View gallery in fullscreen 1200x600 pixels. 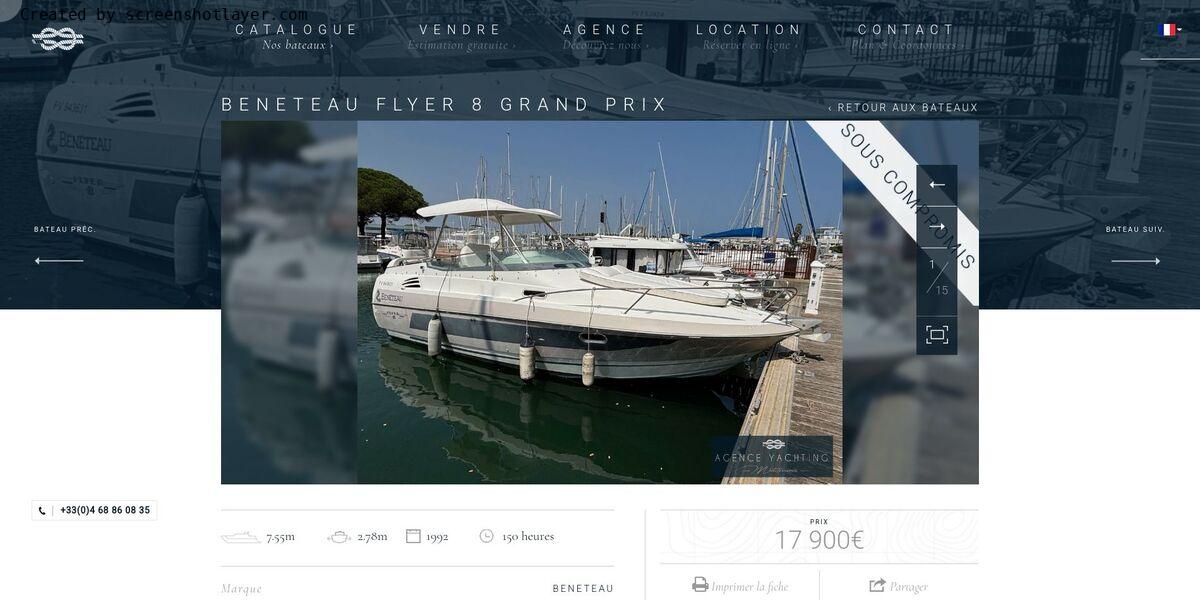click(x=937, y=335)
